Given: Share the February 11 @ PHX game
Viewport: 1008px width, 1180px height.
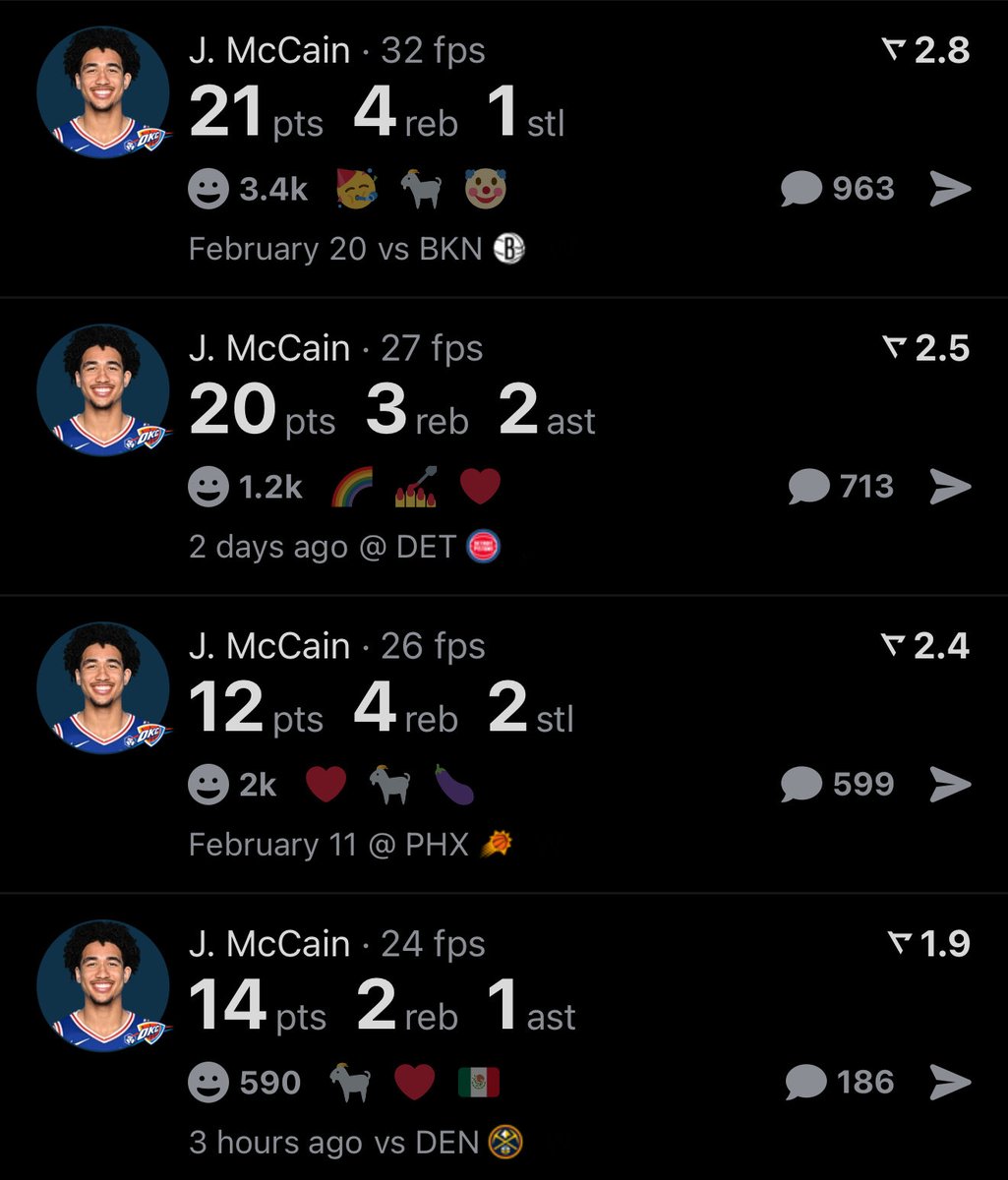Looking at the screenshot, I should tap(950, 785).
